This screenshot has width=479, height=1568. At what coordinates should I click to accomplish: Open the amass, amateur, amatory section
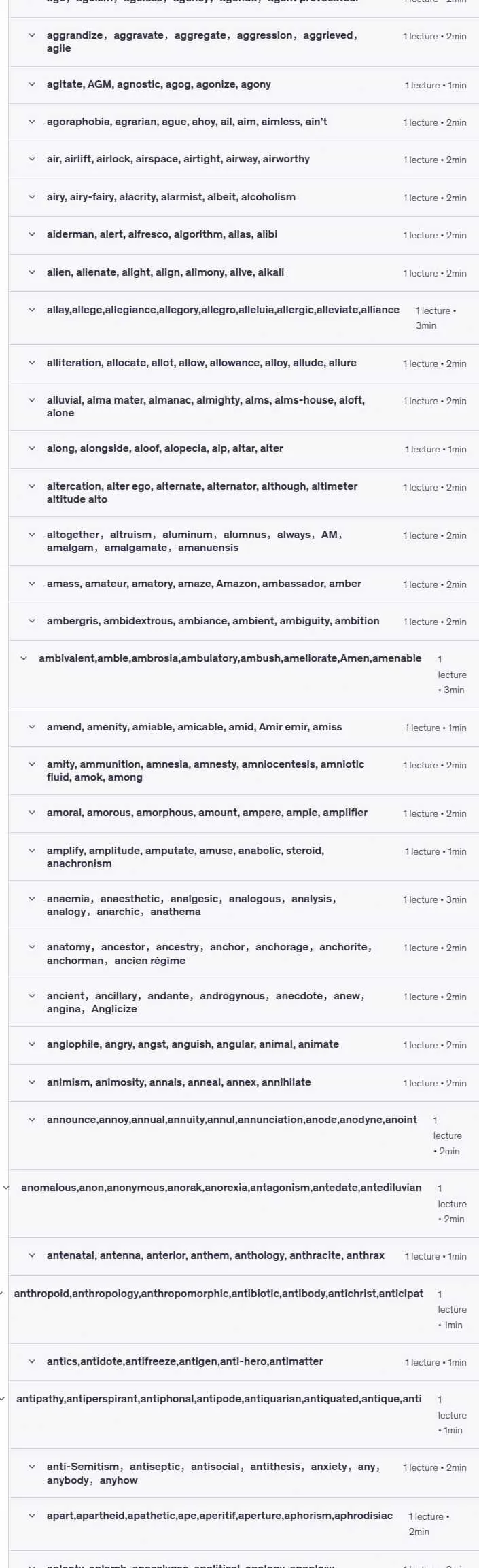point(244,584)
